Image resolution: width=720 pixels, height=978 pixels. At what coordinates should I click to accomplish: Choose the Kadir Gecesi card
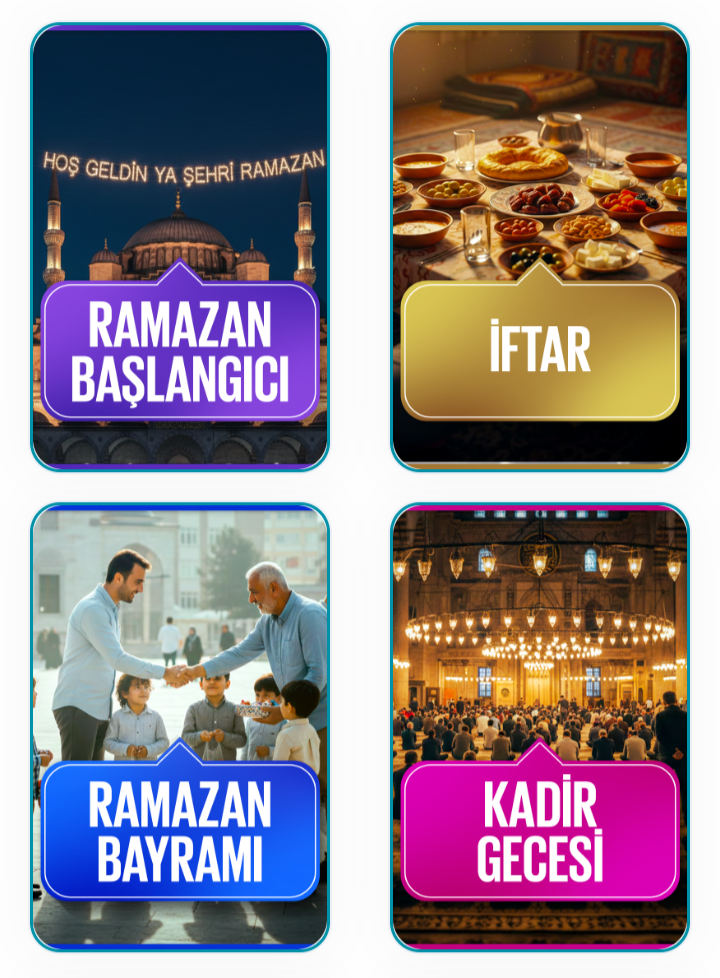(540, 727)
